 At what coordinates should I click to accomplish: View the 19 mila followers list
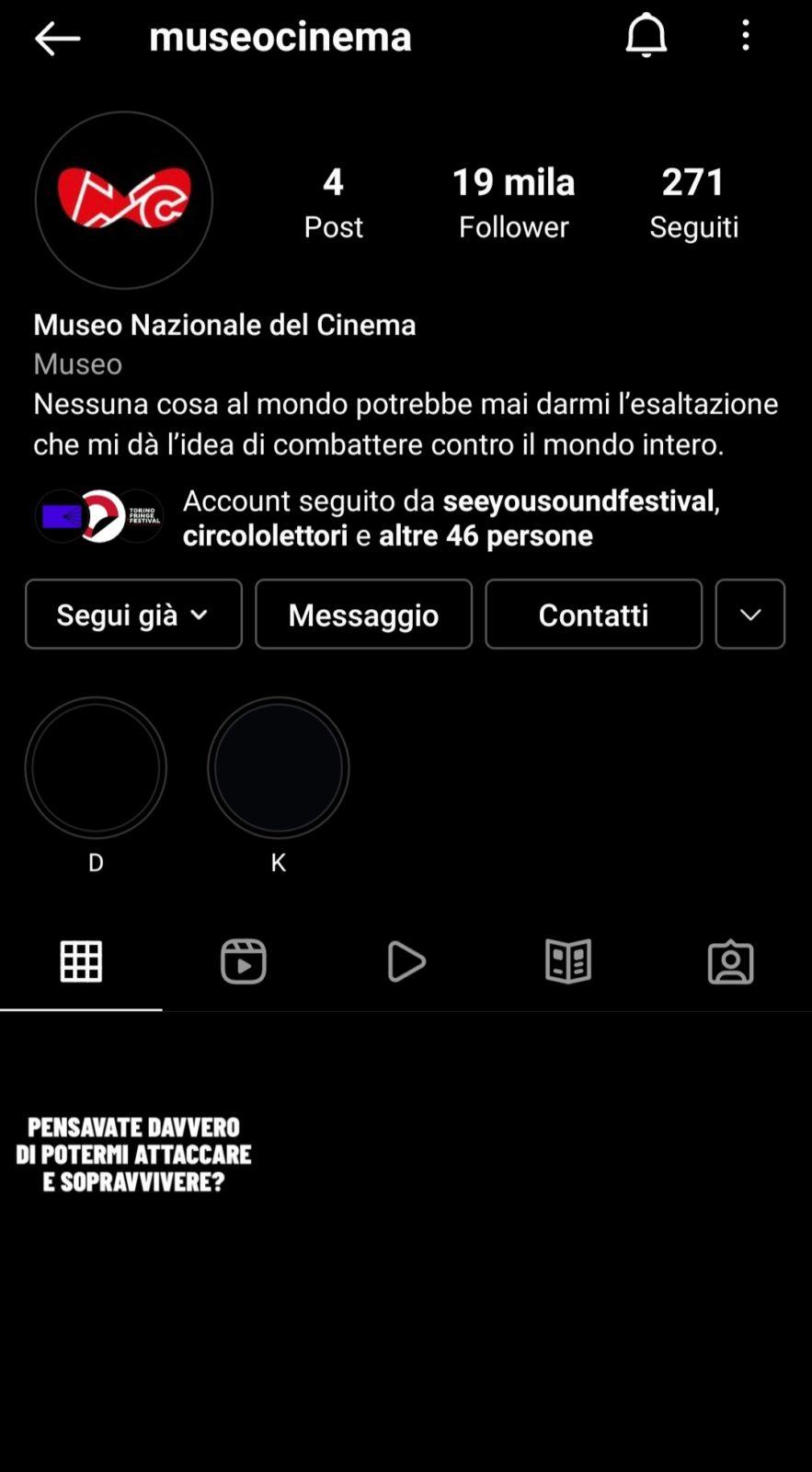pos(513,202)
